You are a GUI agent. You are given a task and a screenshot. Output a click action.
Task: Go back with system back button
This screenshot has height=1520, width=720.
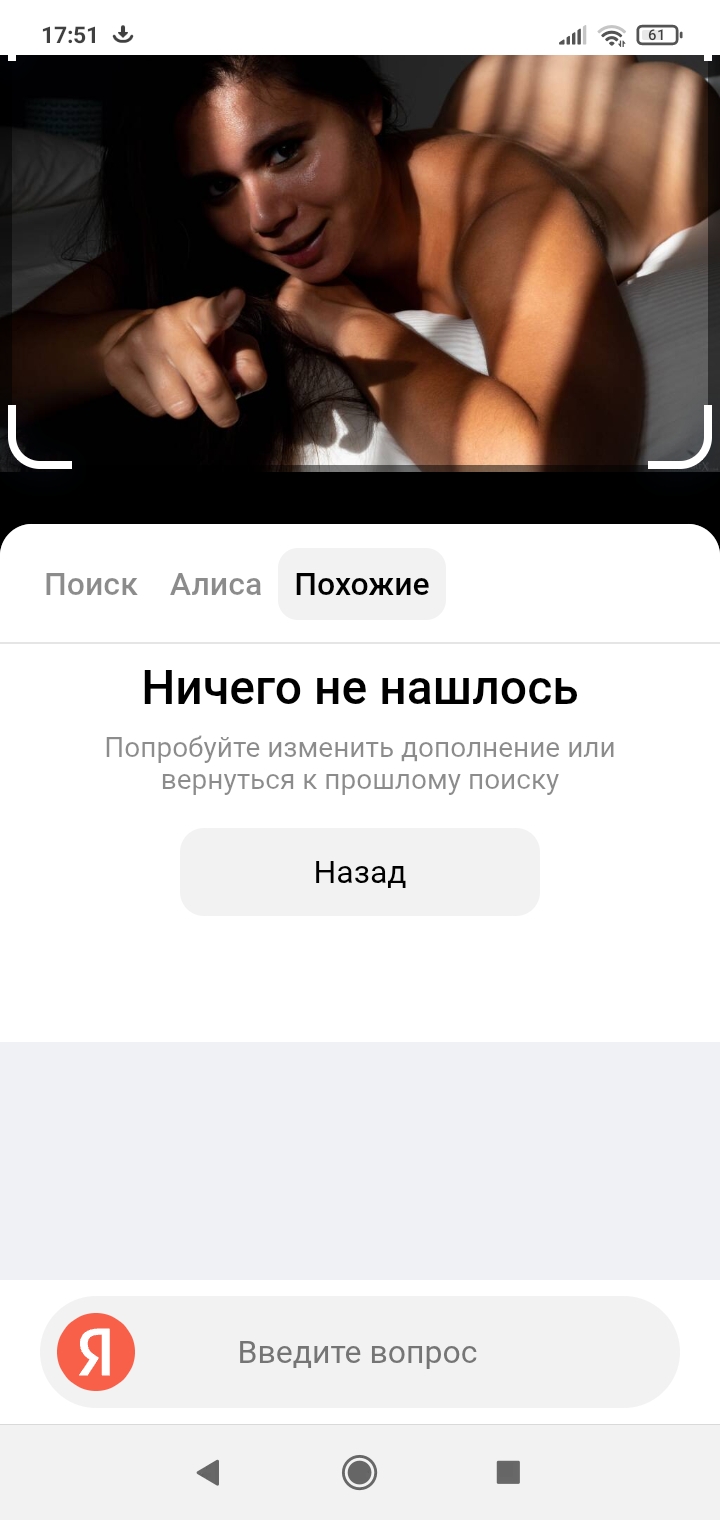point(208,1472)
